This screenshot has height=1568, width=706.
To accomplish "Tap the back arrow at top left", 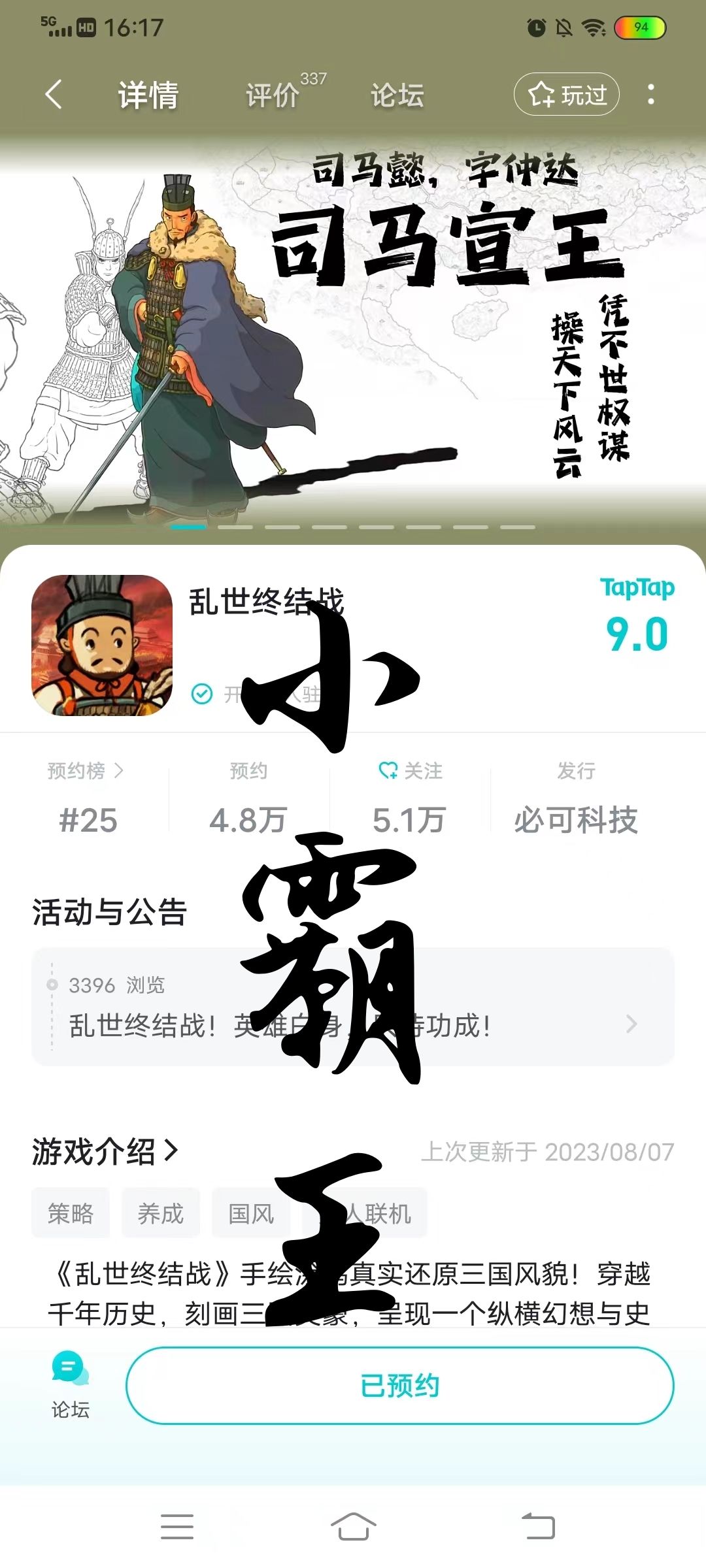I will pos(54,95).
